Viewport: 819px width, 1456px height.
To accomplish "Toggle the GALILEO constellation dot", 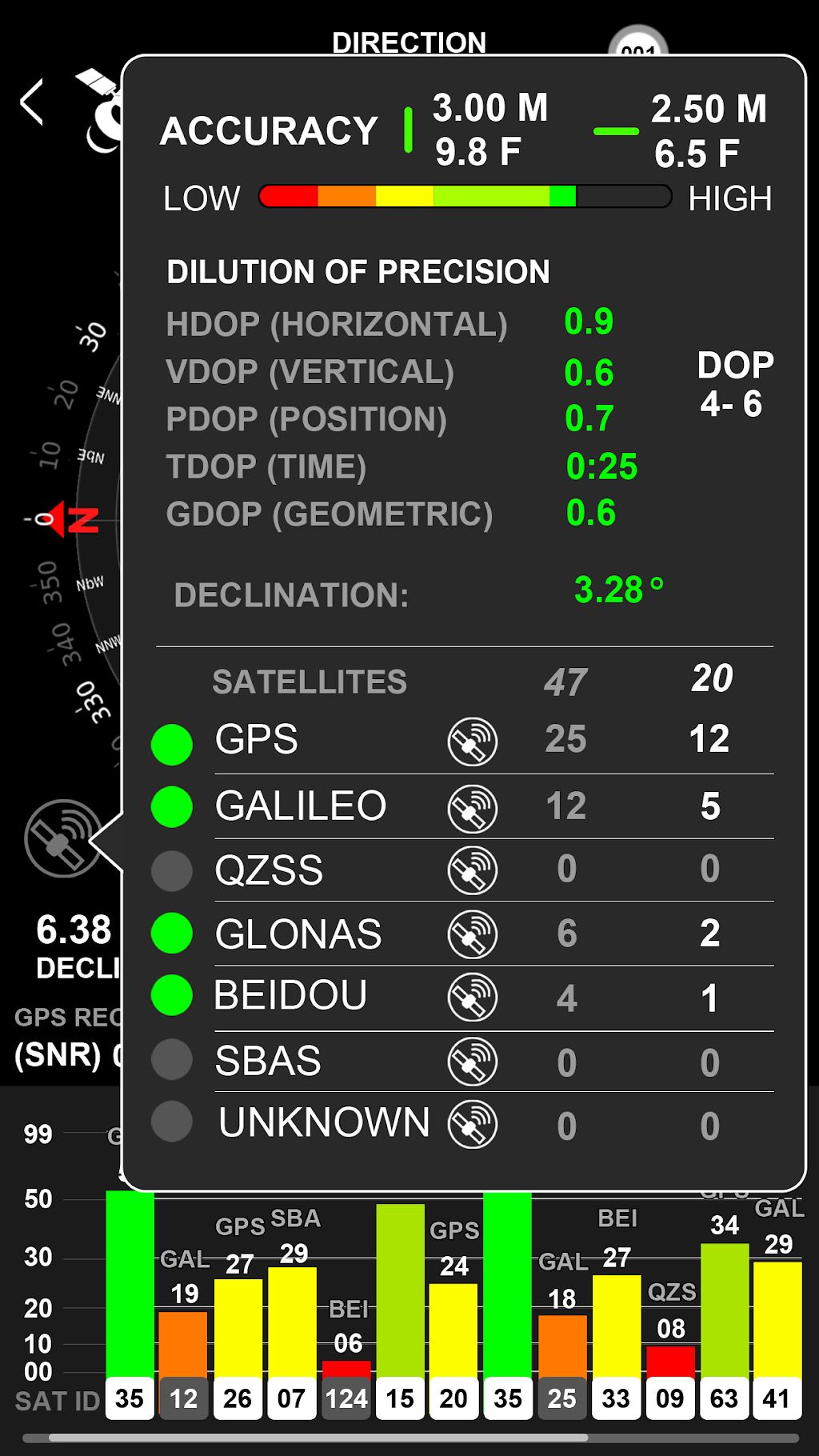I will pos(172,806).
